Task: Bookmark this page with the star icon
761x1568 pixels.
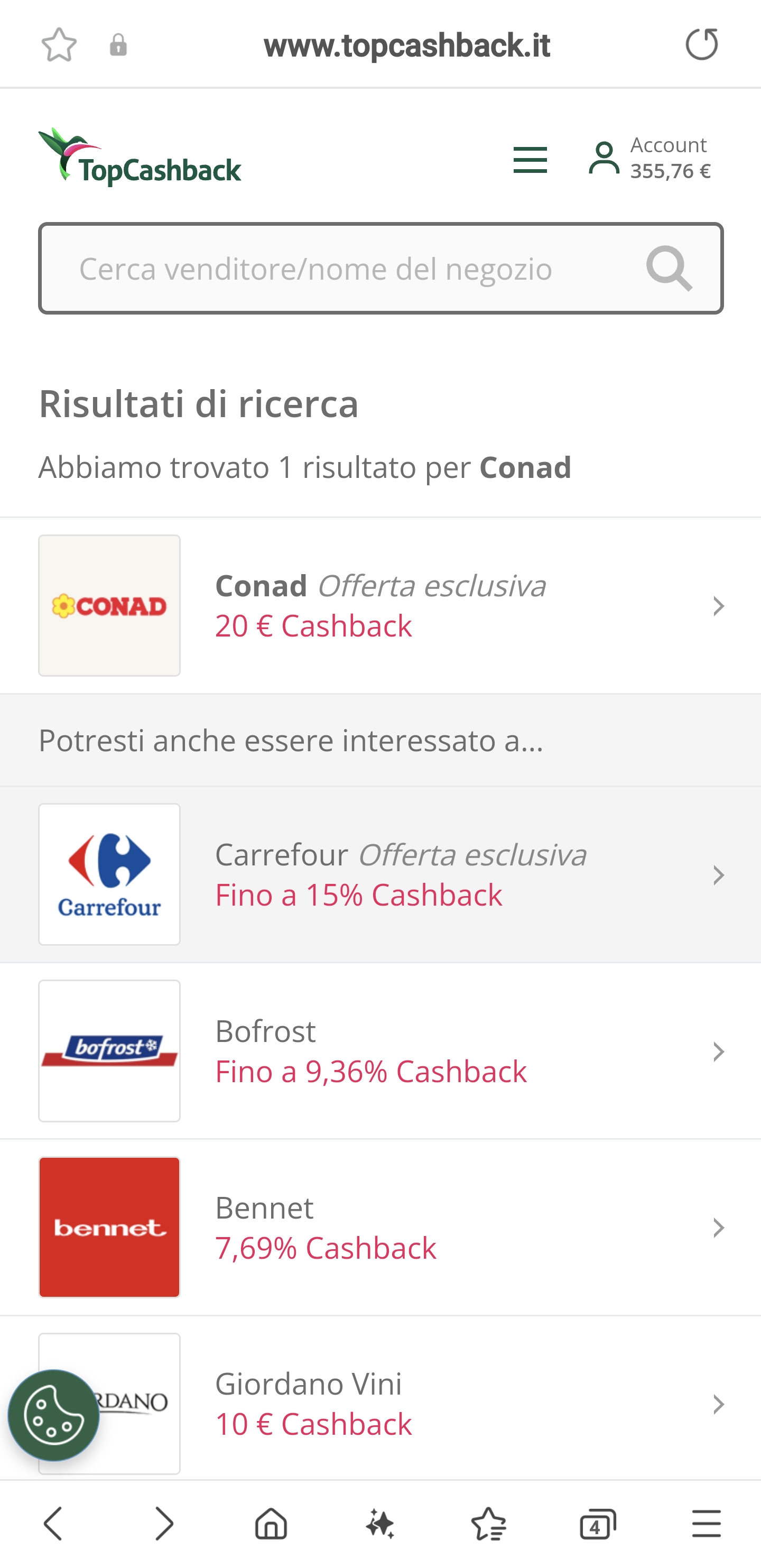Action: click(59, 44)
